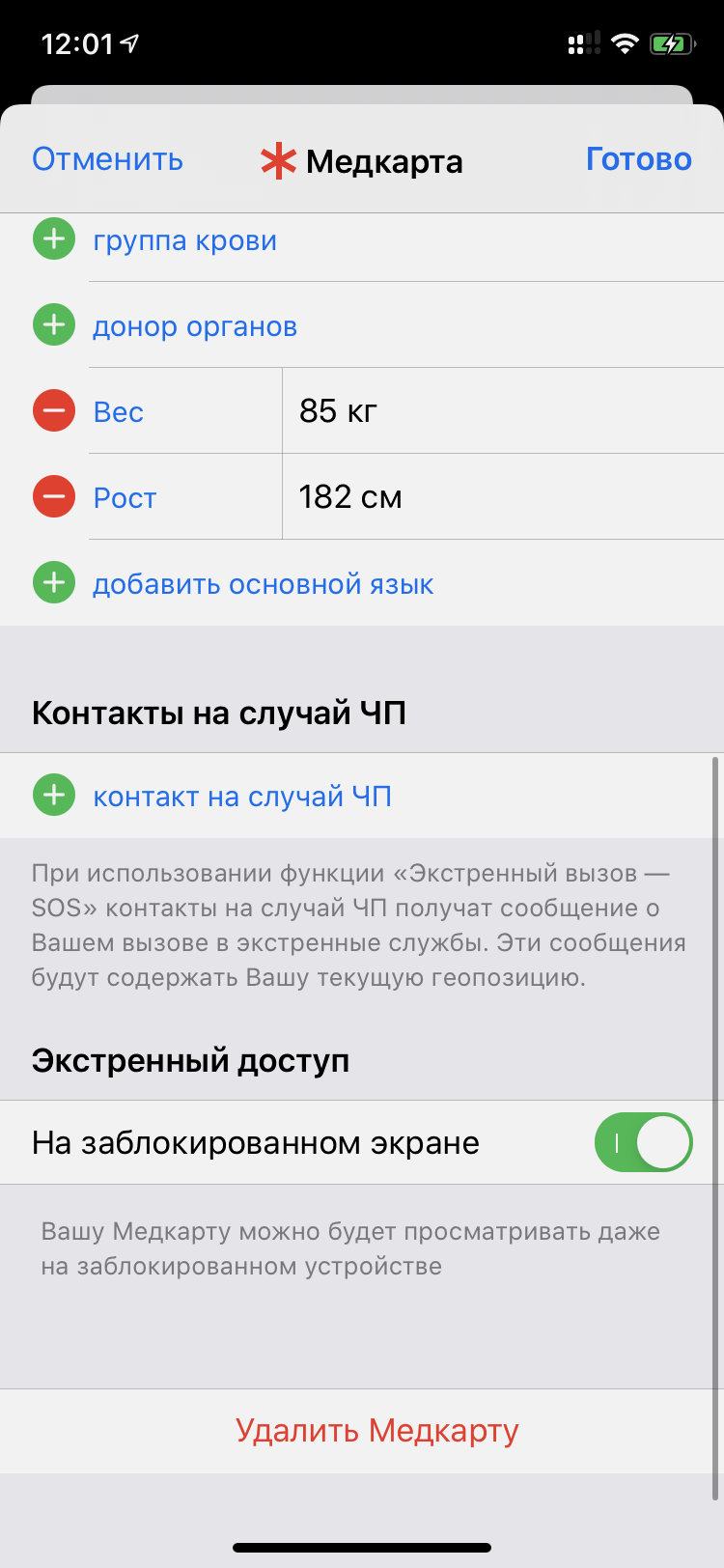The image size is (724, 1568).
Task: Tap Удалить Медкарту
Action: pyautogui.click(x=376, y=1430)
